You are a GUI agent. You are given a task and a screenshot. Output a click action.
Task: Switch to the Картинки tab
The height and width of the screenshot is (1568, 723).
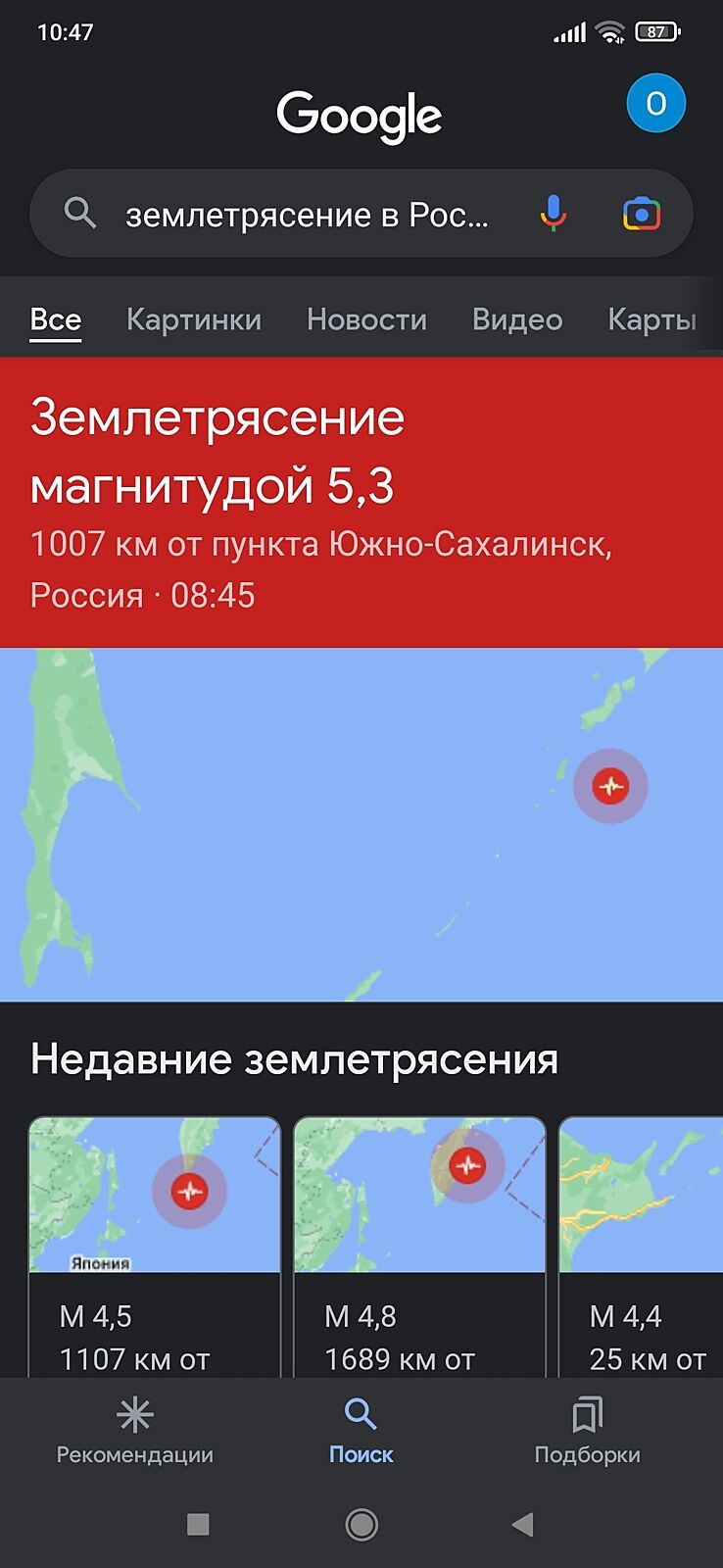[x=194, y=319]
